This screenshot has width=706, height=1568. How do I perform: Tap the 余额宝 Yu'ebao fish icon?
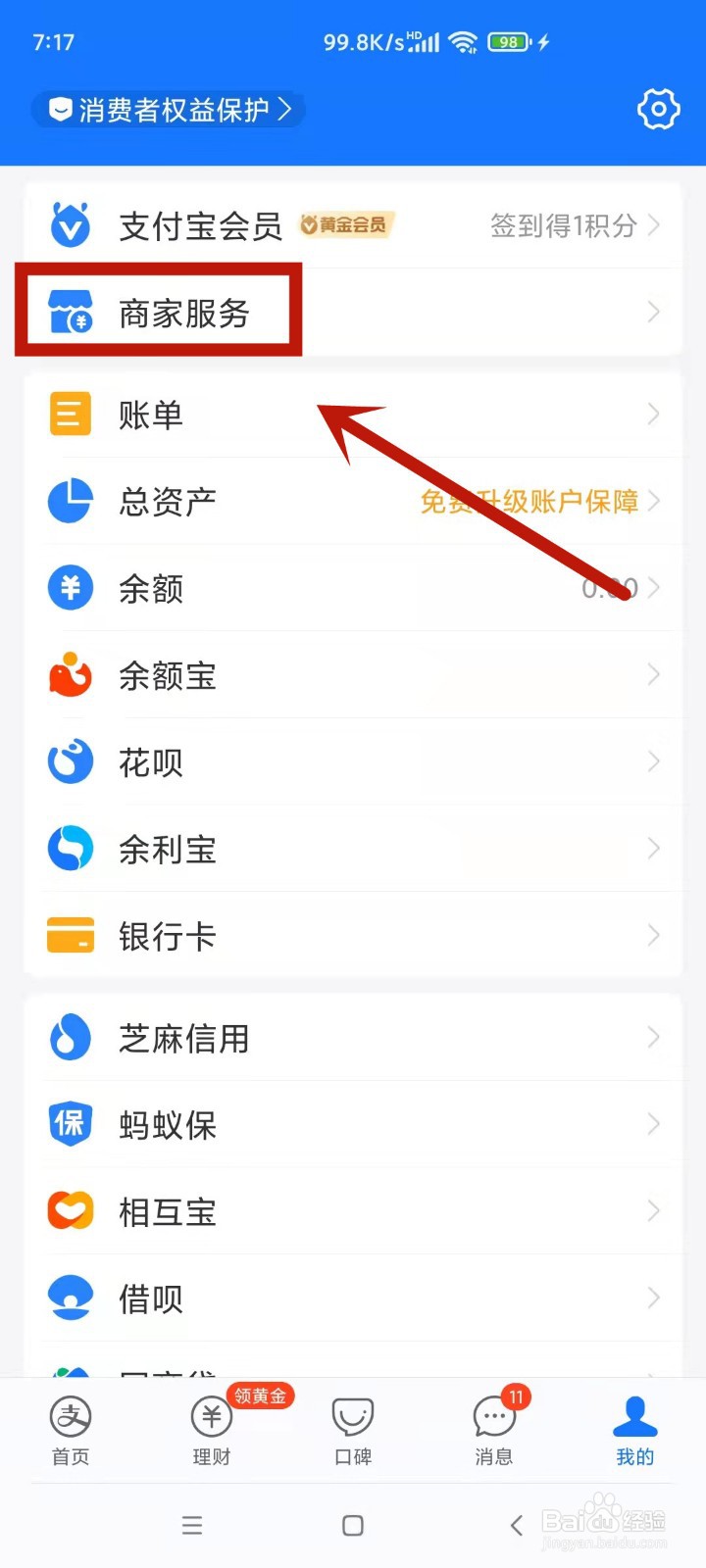click(70, 674)
